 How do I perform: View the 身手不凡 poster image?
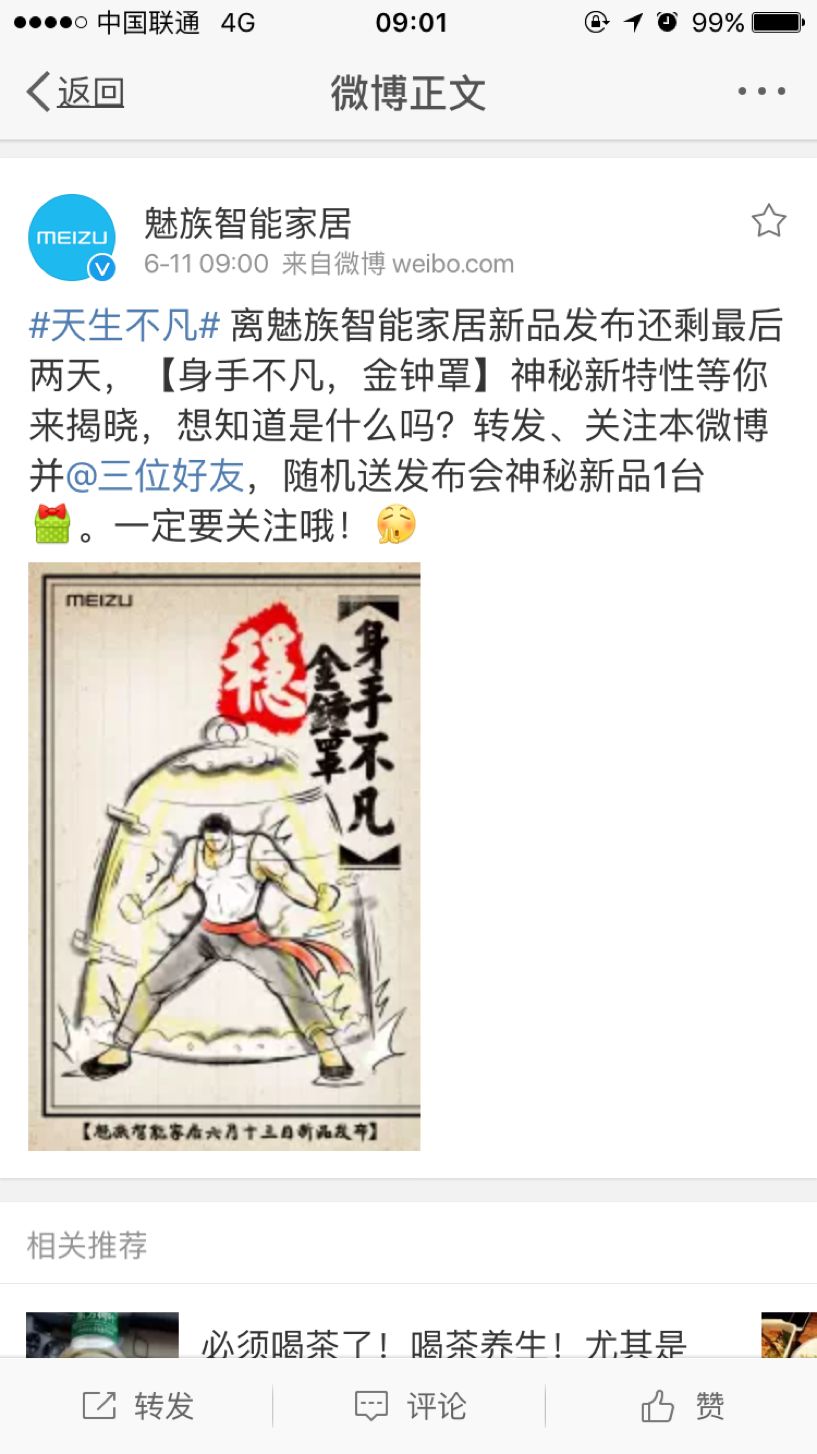224,856
